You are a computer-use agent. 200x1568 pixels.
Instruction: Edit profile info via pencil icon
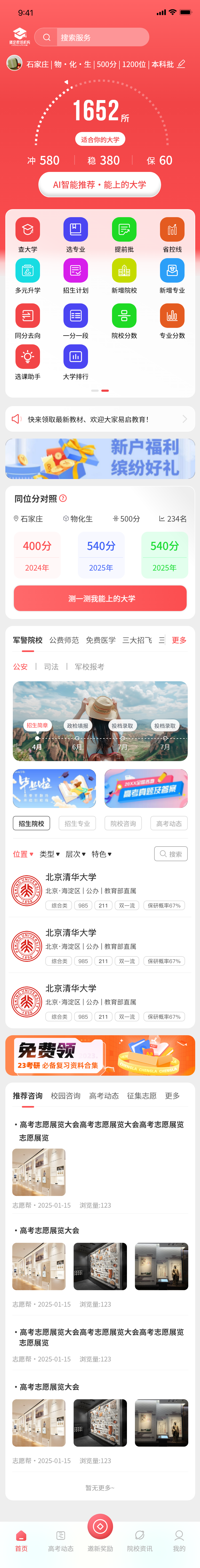tap(181, 64)
